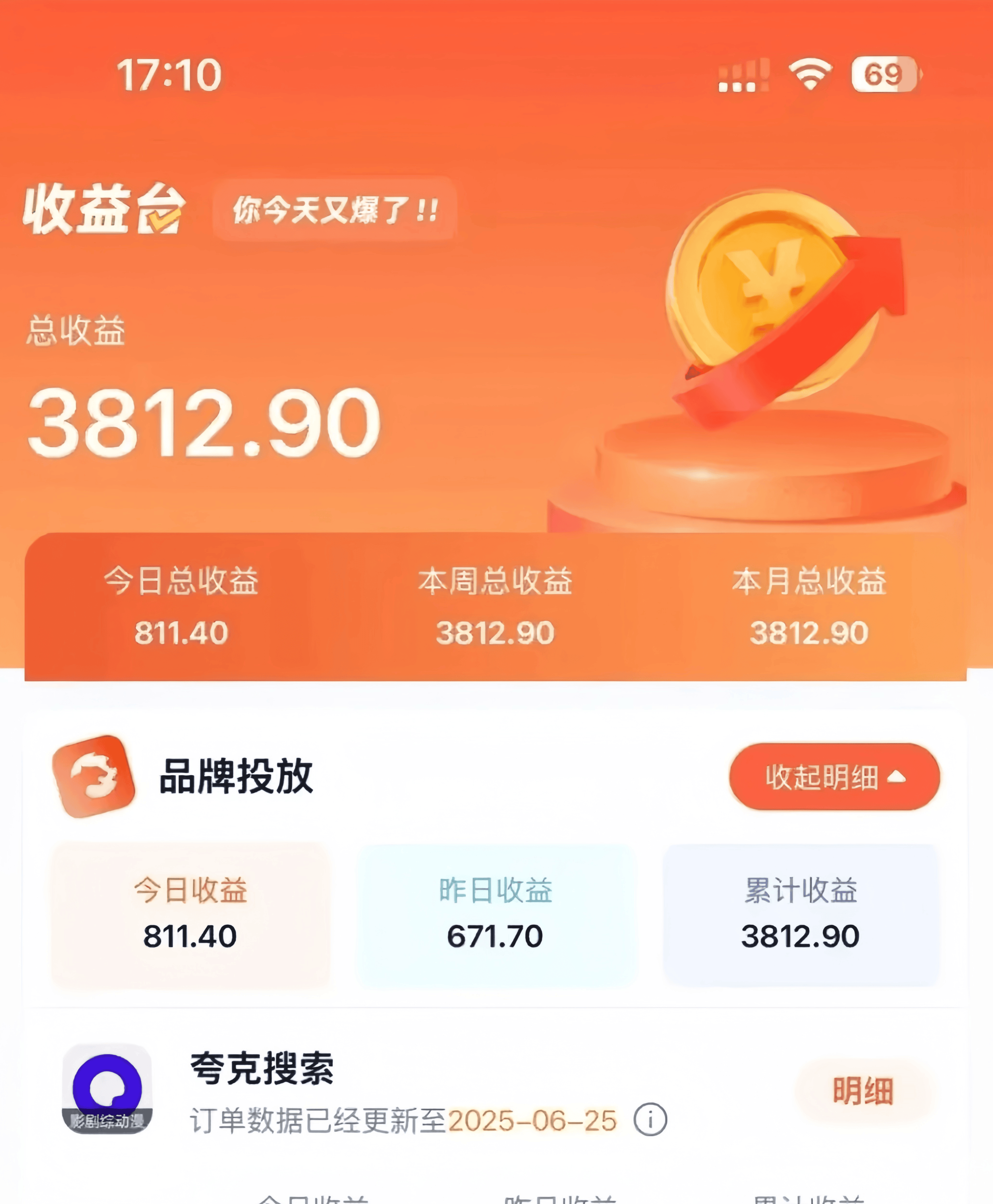Collapse details with 收起明细 button

[834, 776]
